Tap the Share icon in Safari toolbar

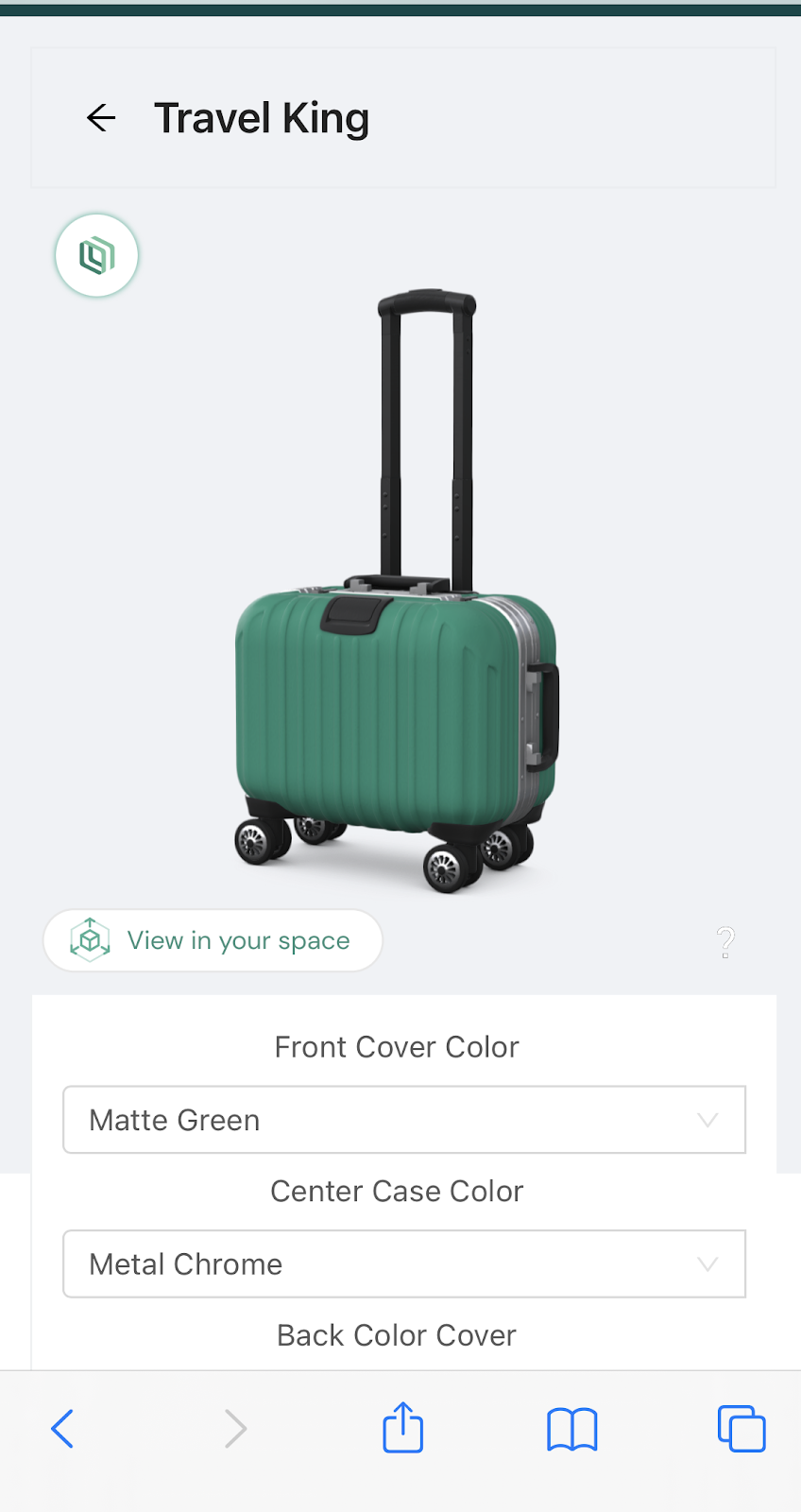pos(401,1428)
